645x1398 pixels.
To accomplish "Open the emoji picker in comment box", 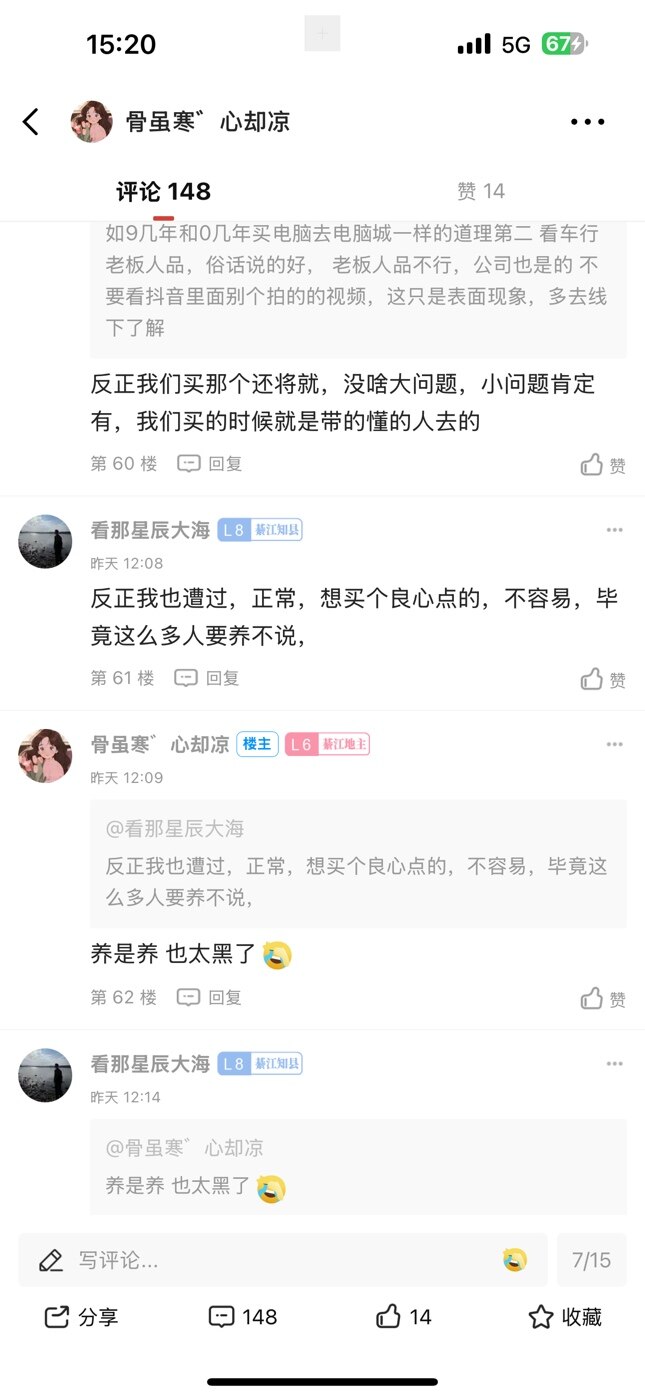I will 515,1260.
